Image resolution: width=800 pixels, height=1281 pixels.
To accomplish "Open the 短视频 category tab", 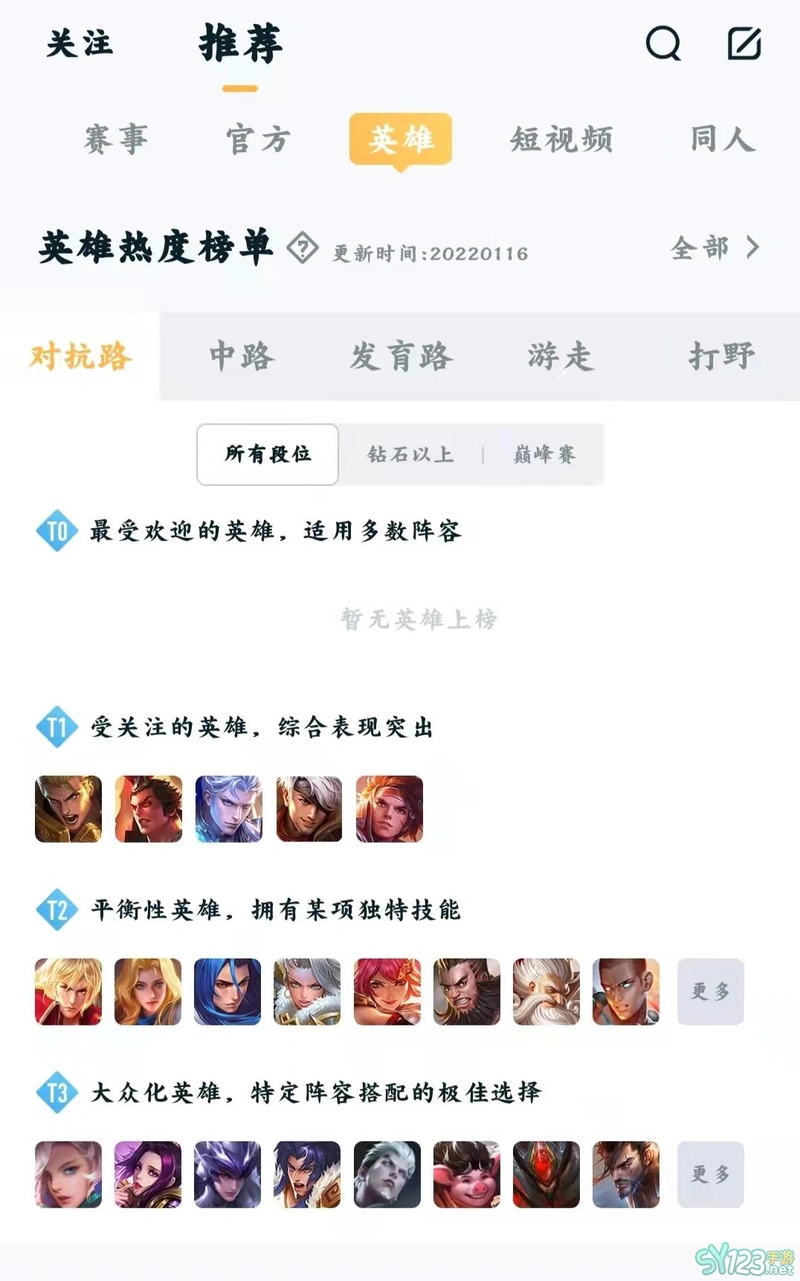I will coord(561,139).
